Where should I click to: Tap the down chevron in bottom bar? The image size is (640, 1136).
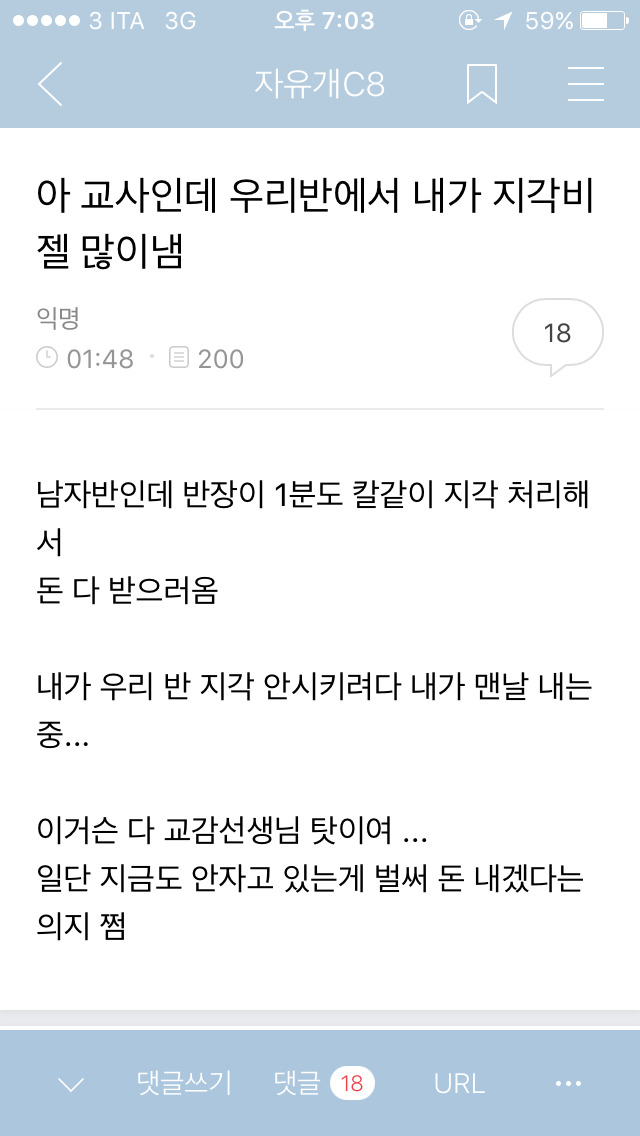click(71, 1085)
